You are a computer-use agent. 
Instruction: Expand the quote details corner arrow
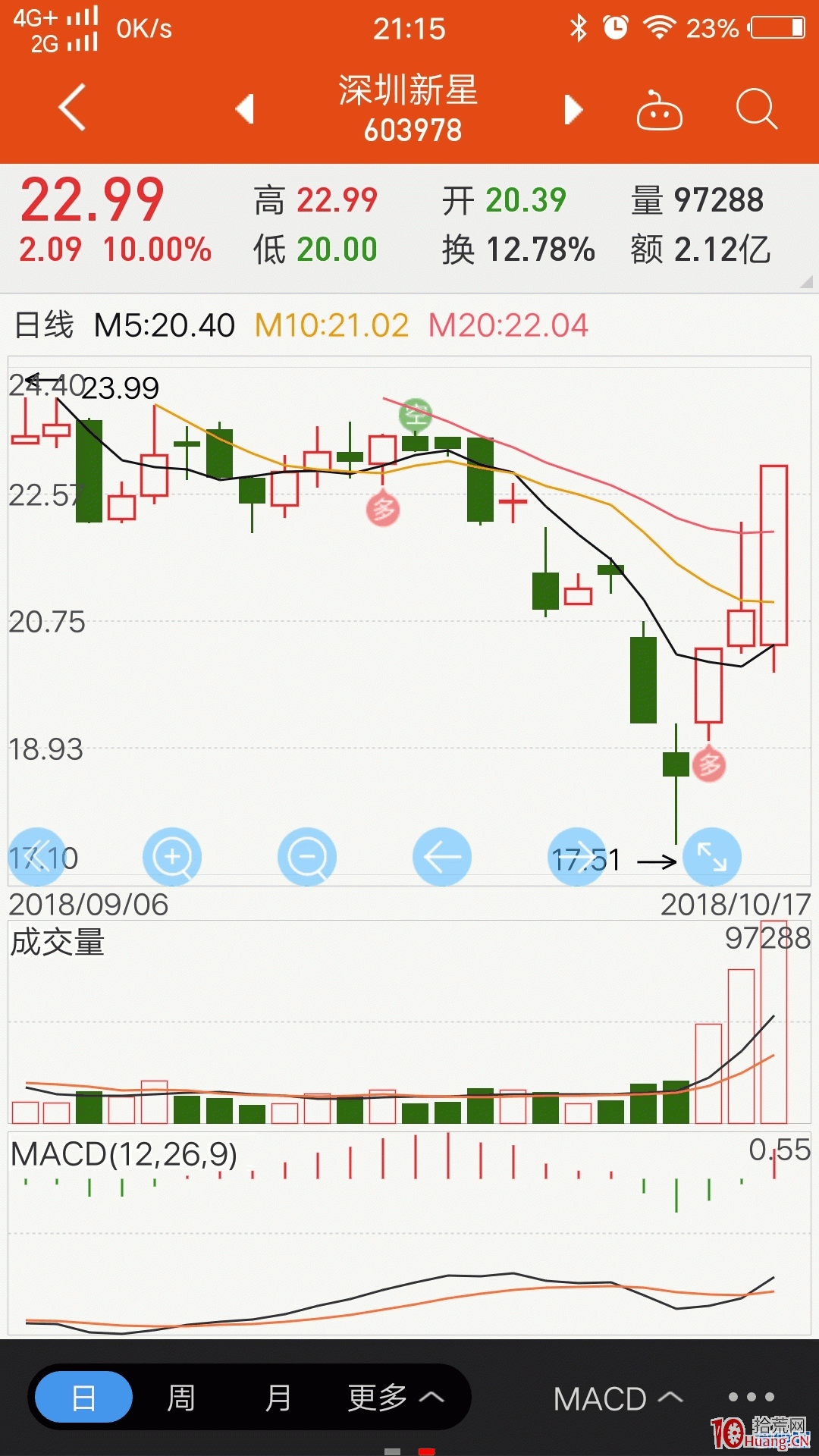(x=806, y=282)
